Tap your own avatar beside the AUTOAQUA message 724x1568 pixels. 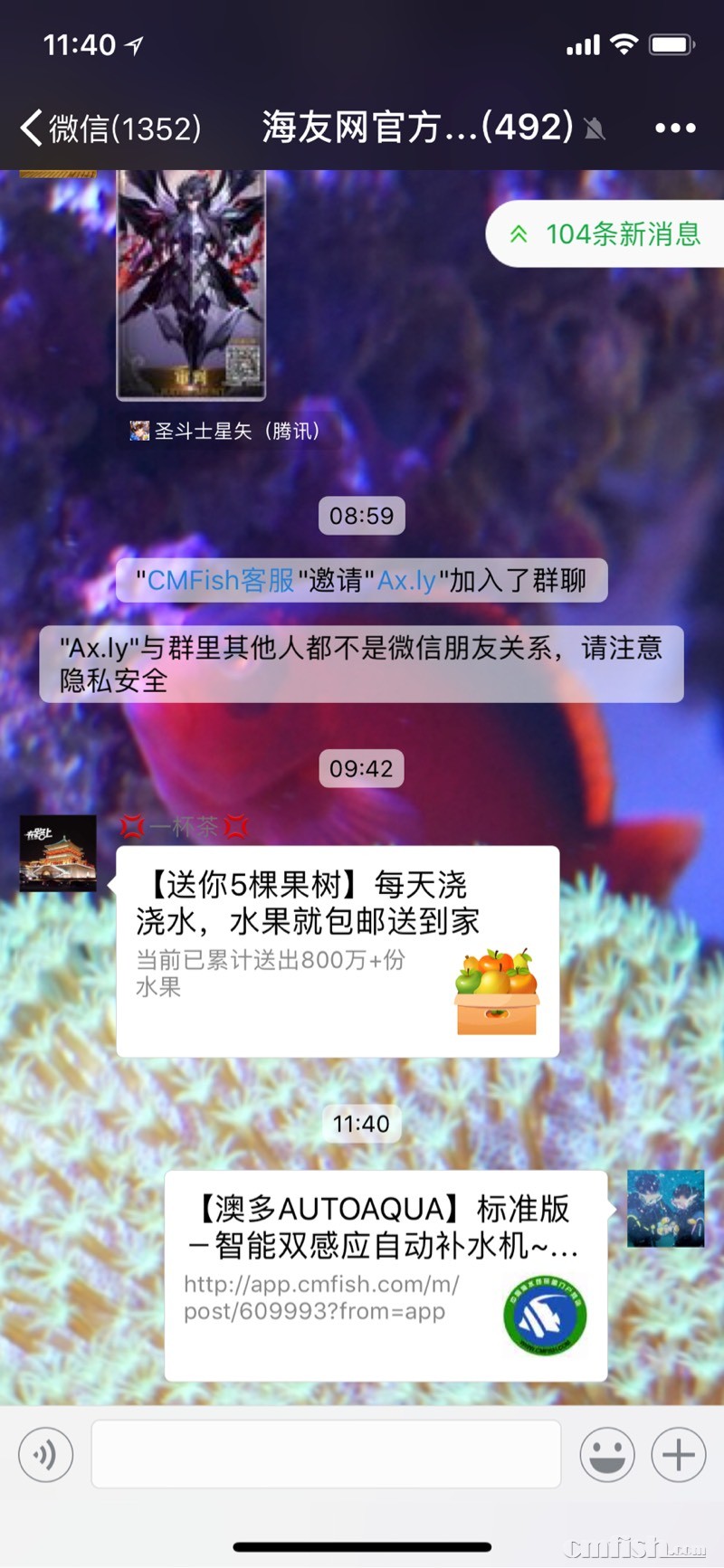pos(665,1208)
